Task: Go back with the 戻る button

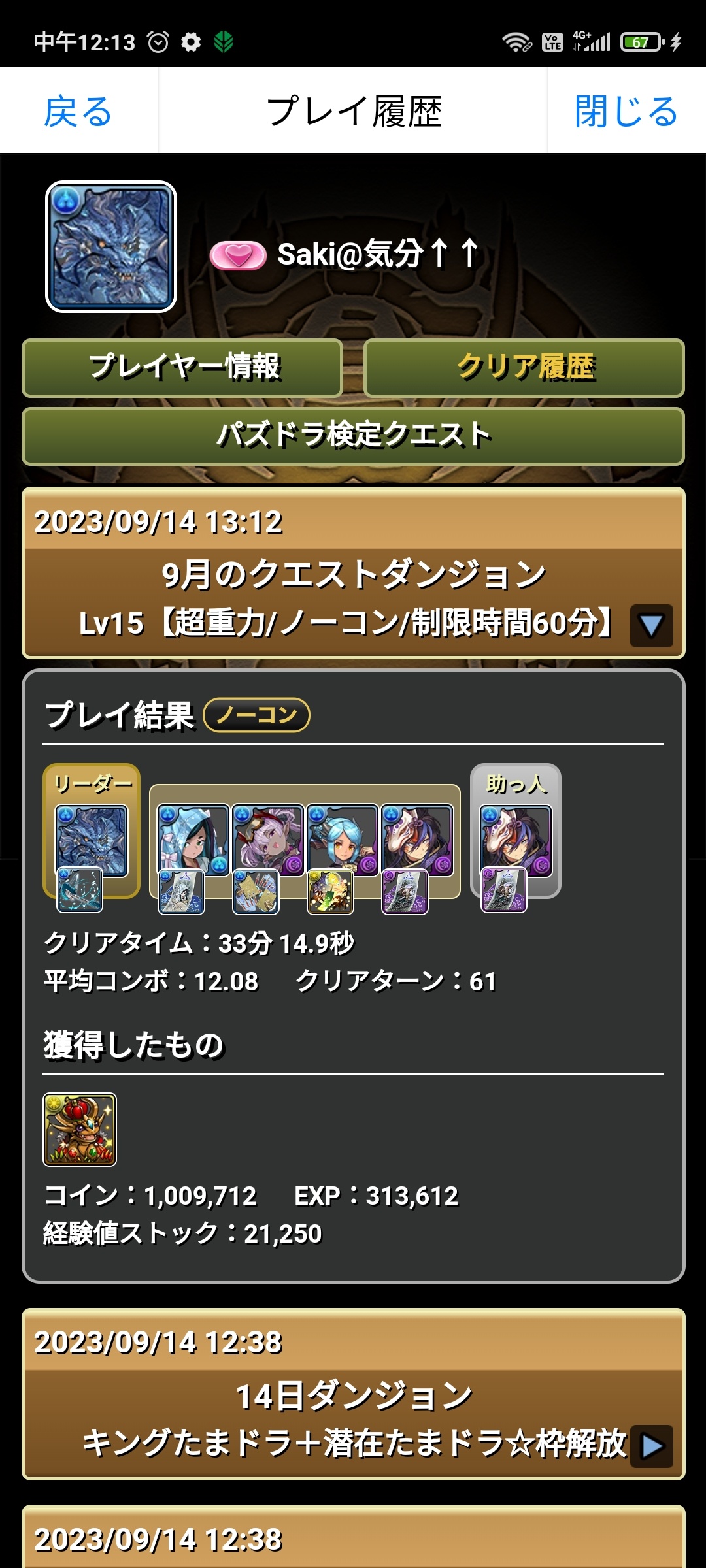Action: pyautogui.click(x=78, y=110)
